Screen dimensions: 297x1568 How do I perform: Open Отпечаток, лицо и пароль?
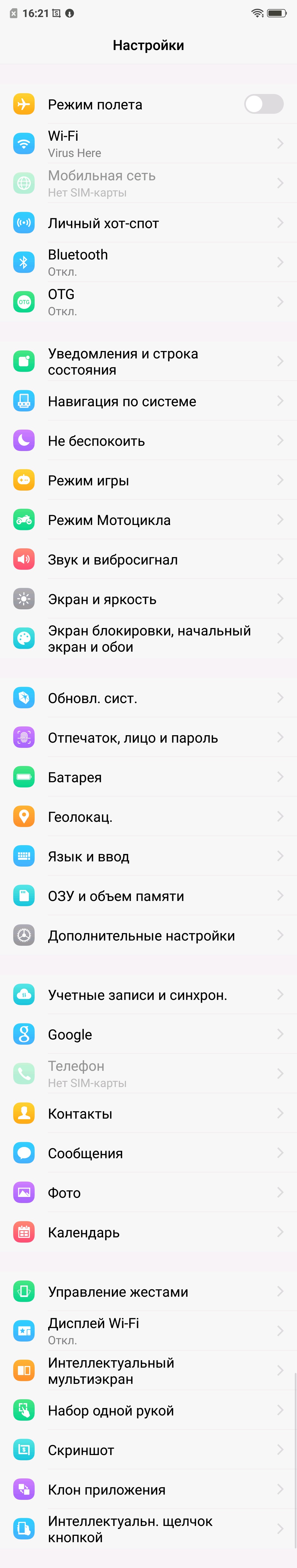click(148, 738)
